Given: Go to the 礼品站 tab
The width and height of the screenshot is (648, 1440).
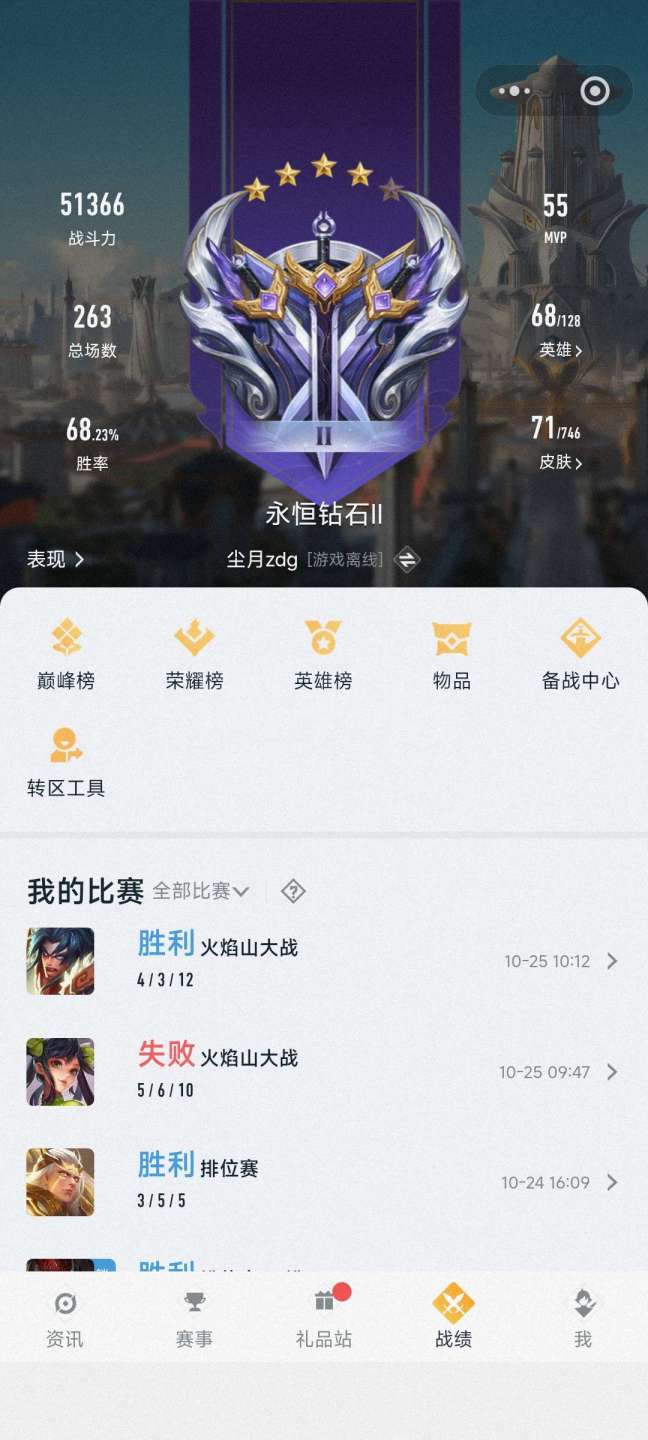Looking at the screenshot, I should (323, 1319).
